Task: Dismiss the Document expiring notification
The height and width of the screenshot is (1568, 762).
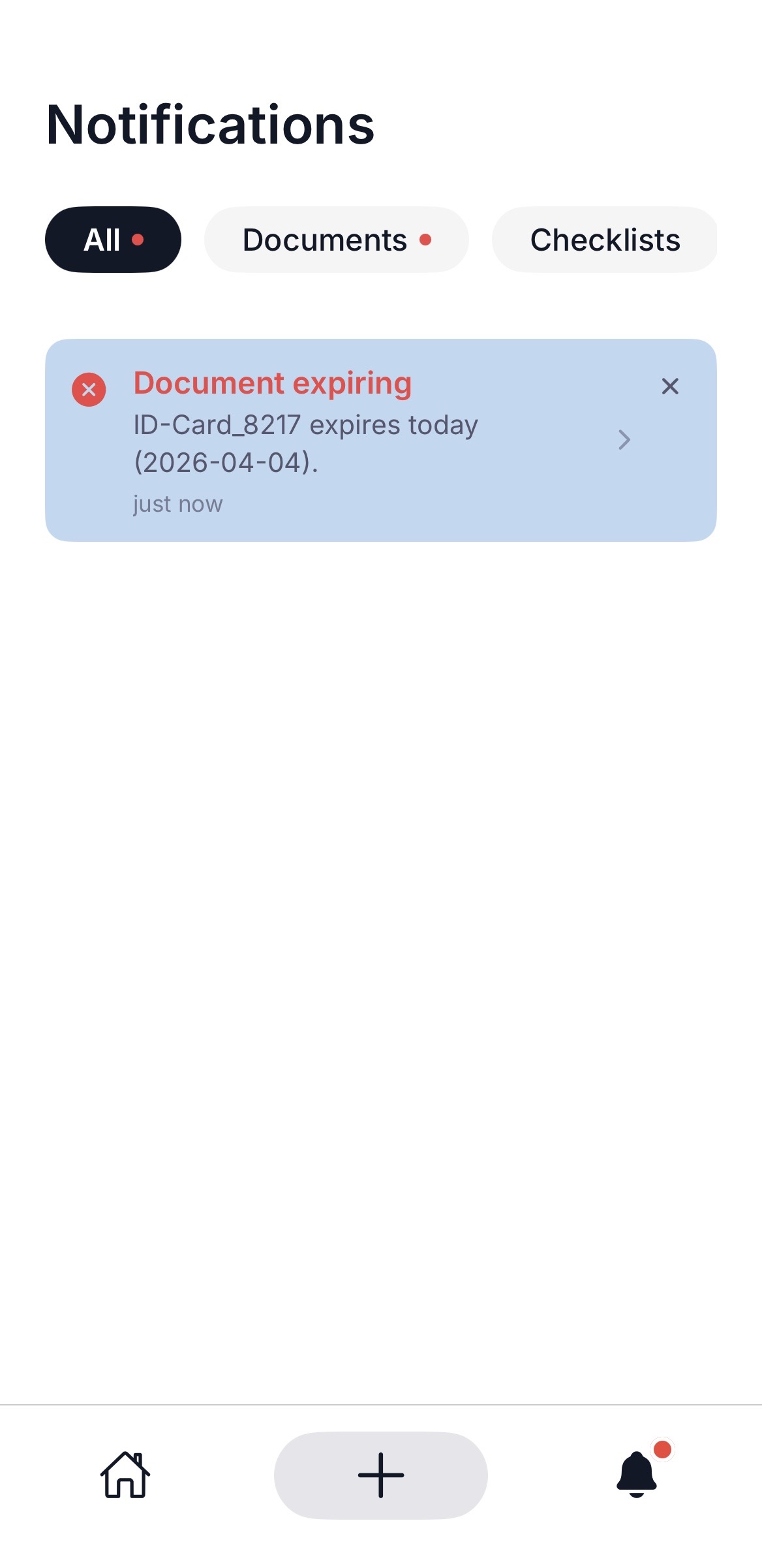Action: [670, 386]
